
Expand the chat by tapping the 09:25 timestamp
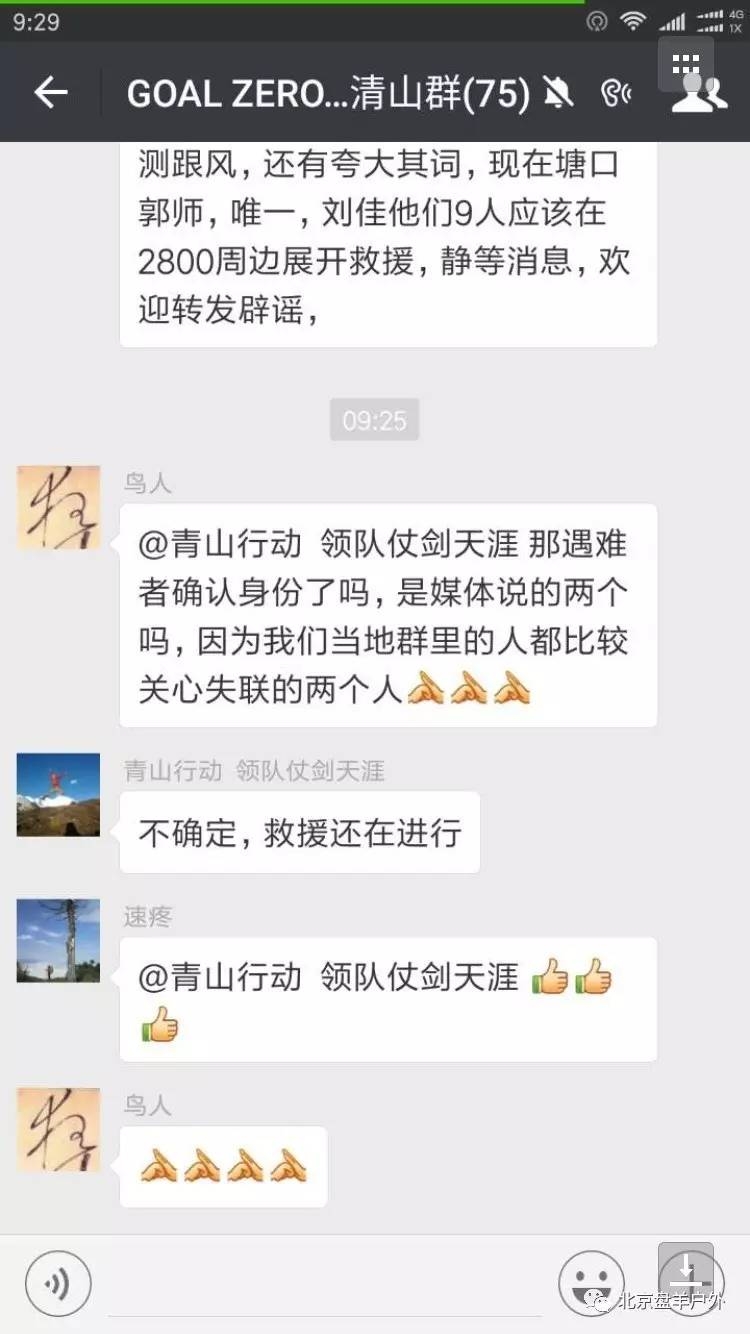(x=374, y=420)
